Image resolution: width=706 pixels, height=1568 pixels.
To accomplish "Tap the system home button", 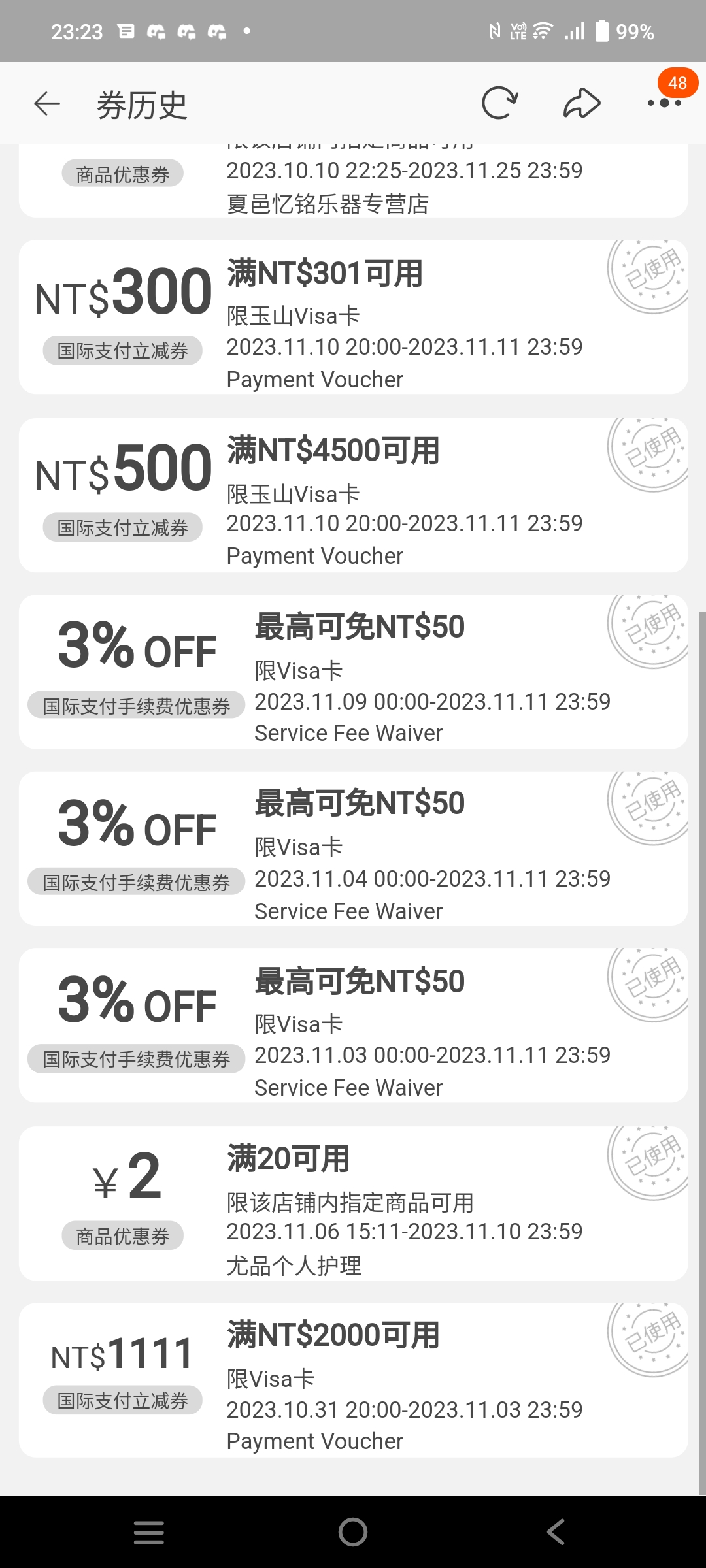I will tap(353, 1532).
